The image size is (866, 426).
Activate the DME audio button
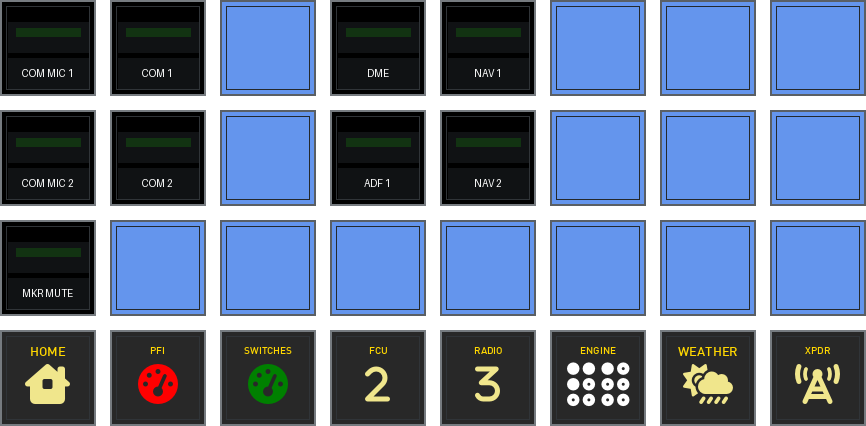378,48
